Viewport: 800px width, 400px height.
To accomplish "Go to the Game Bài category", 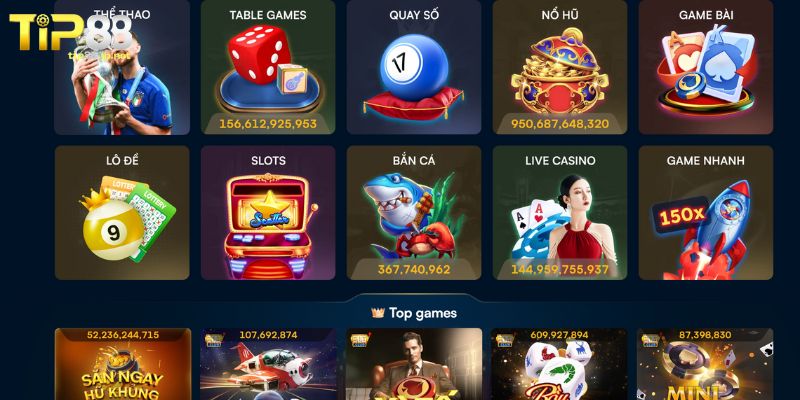I will [x=706, y=68].
